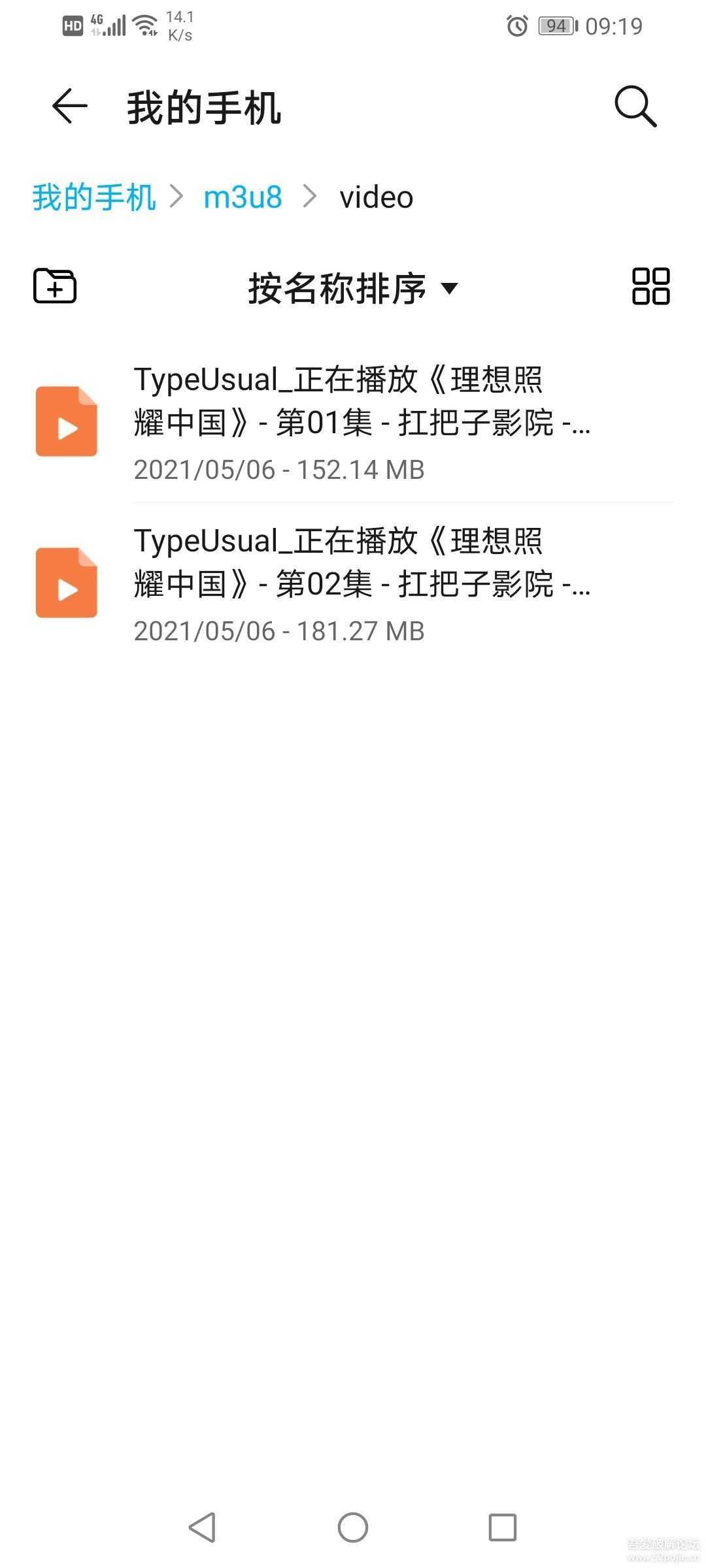Navigate to 我的手机 in breadcrumb
Screen dimensions: 706x1568
[x=94, y=197]
